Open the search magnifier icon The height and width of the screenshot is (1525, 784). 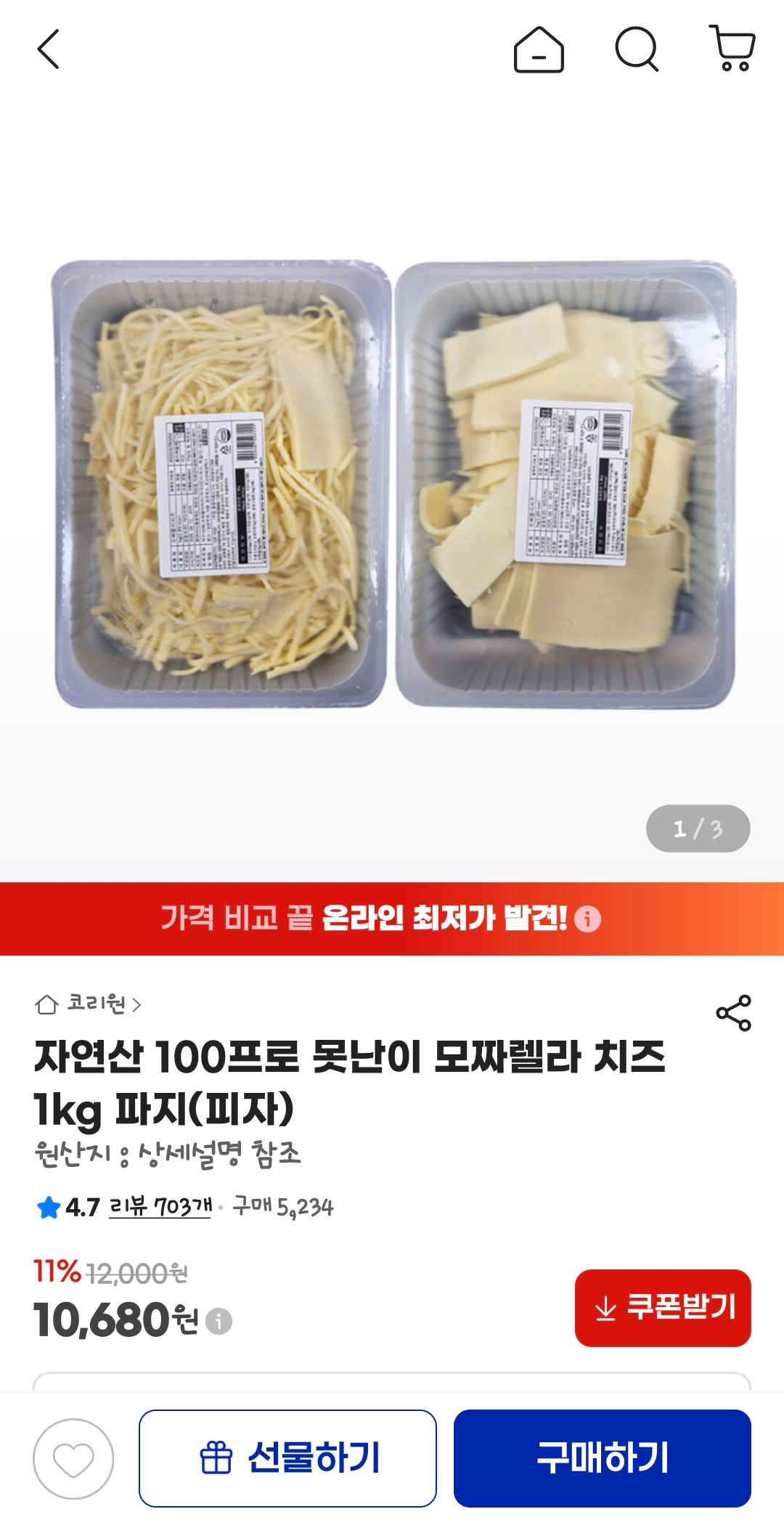637,49
